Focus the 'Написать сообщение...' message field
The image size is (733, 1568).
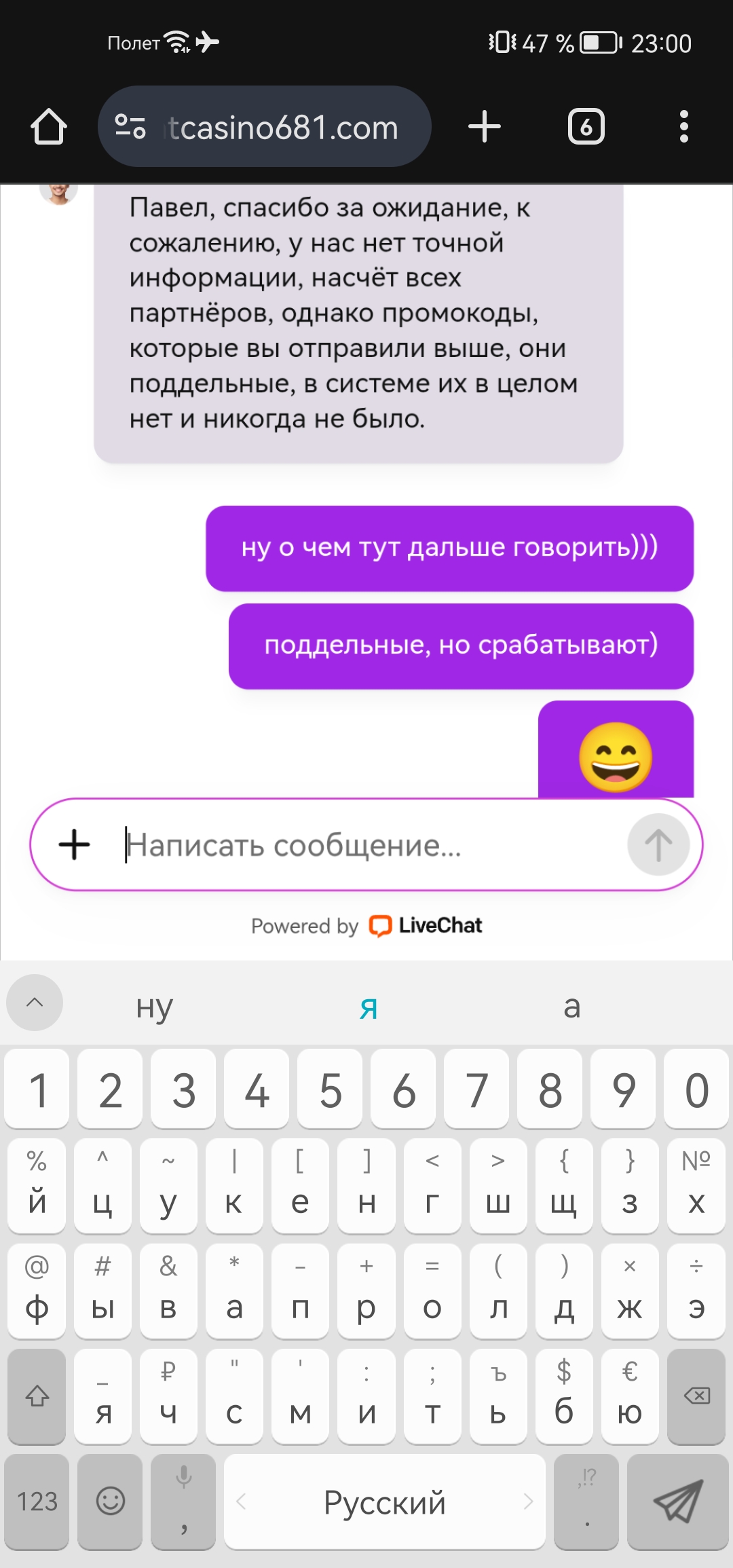click(366, 845)
